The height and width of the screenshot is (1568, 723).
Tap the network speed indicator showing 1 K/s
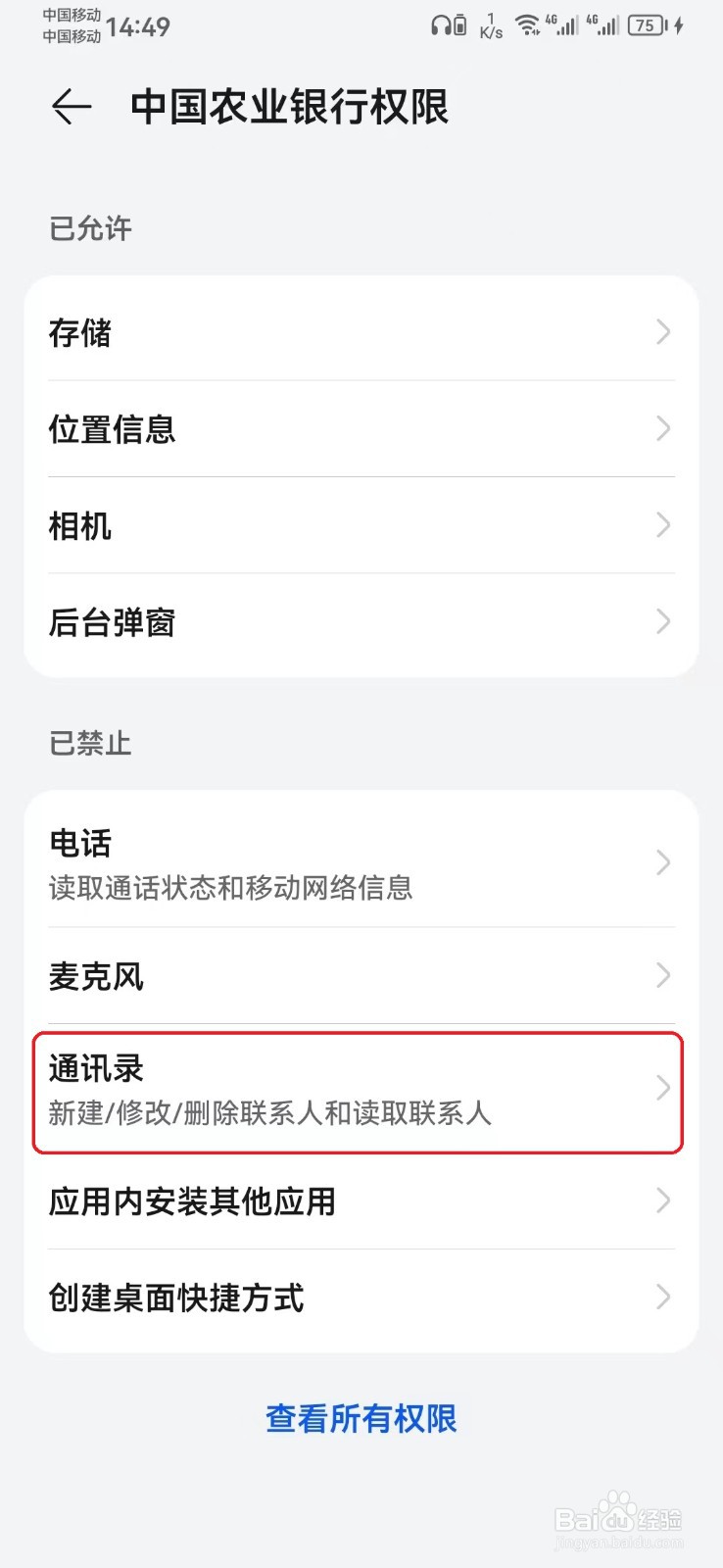coord(489,26)
